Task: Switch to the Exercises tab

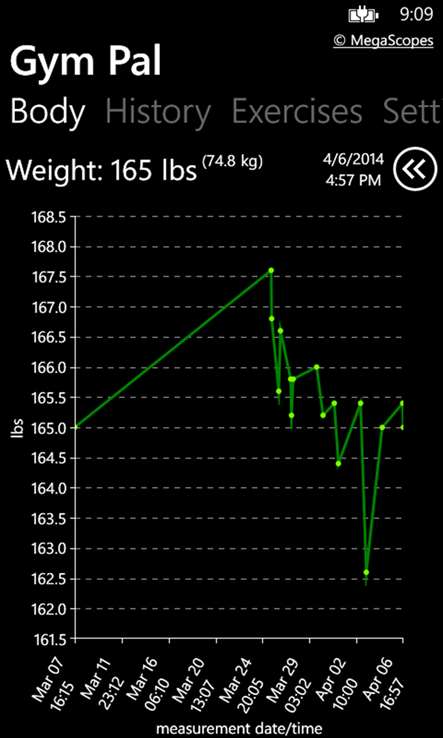Action: (x=298, y=112)
